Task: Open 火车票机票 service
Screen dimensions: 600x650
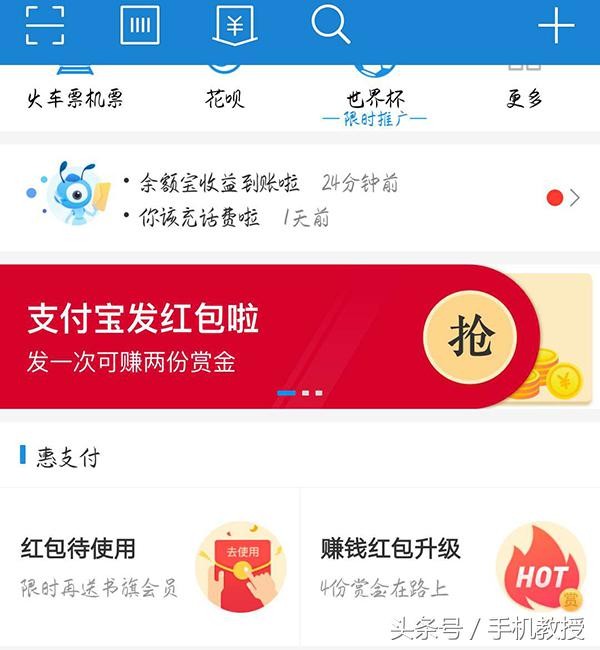Action: tap(75, 98)
